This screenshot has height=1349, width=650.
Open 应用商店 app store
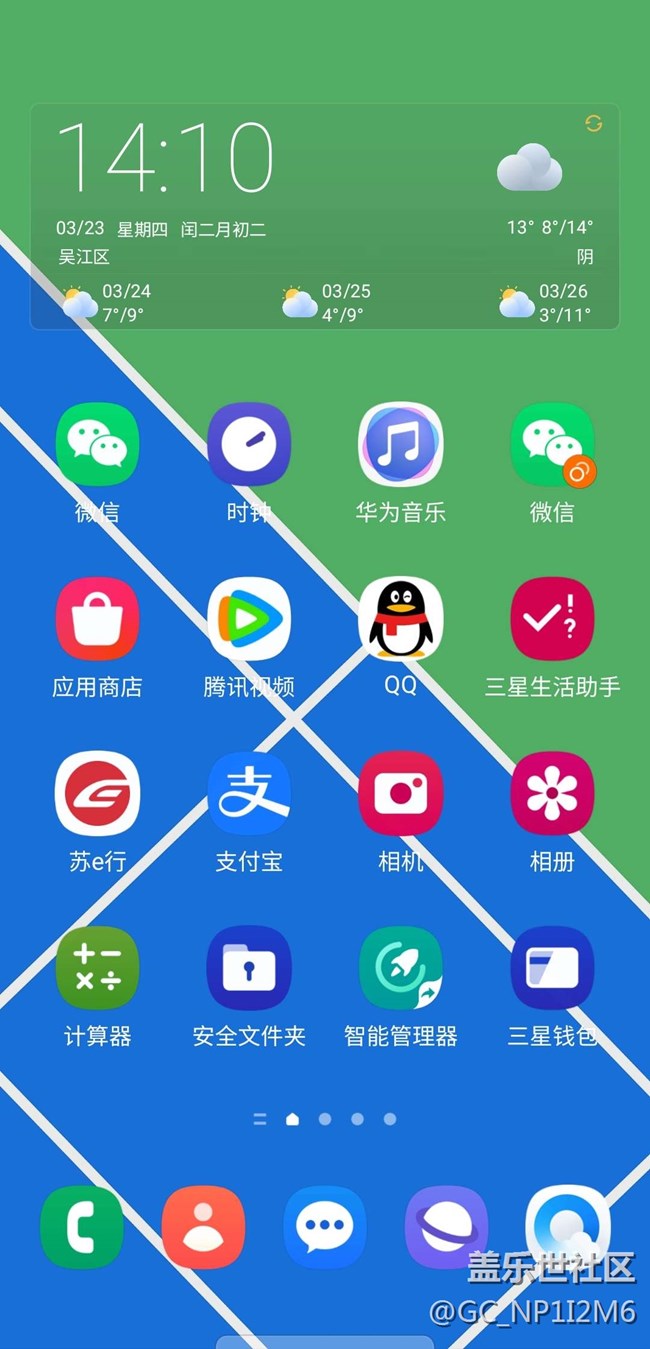coord(97,619)
